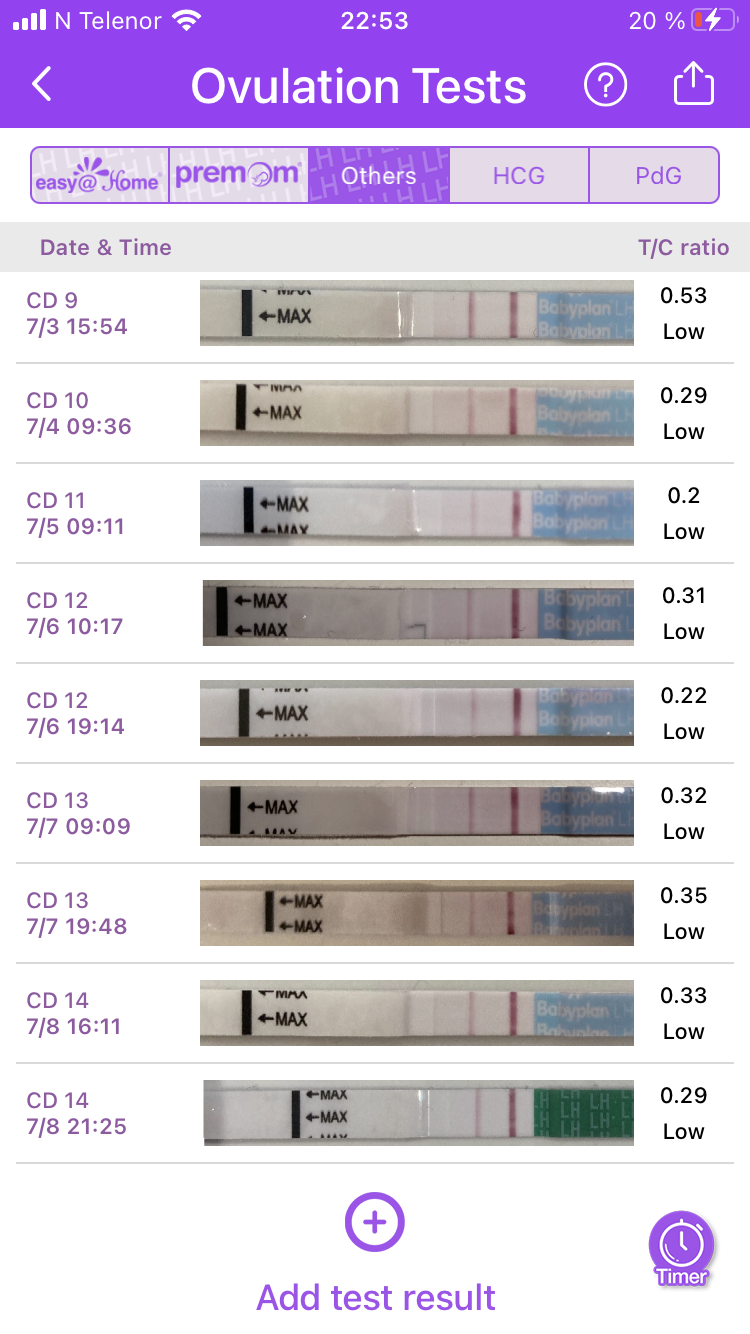The height and width of the screenshot is (1334, 750).
Task: View the test logged 7/8 21:25
Action: [375, 1113]
